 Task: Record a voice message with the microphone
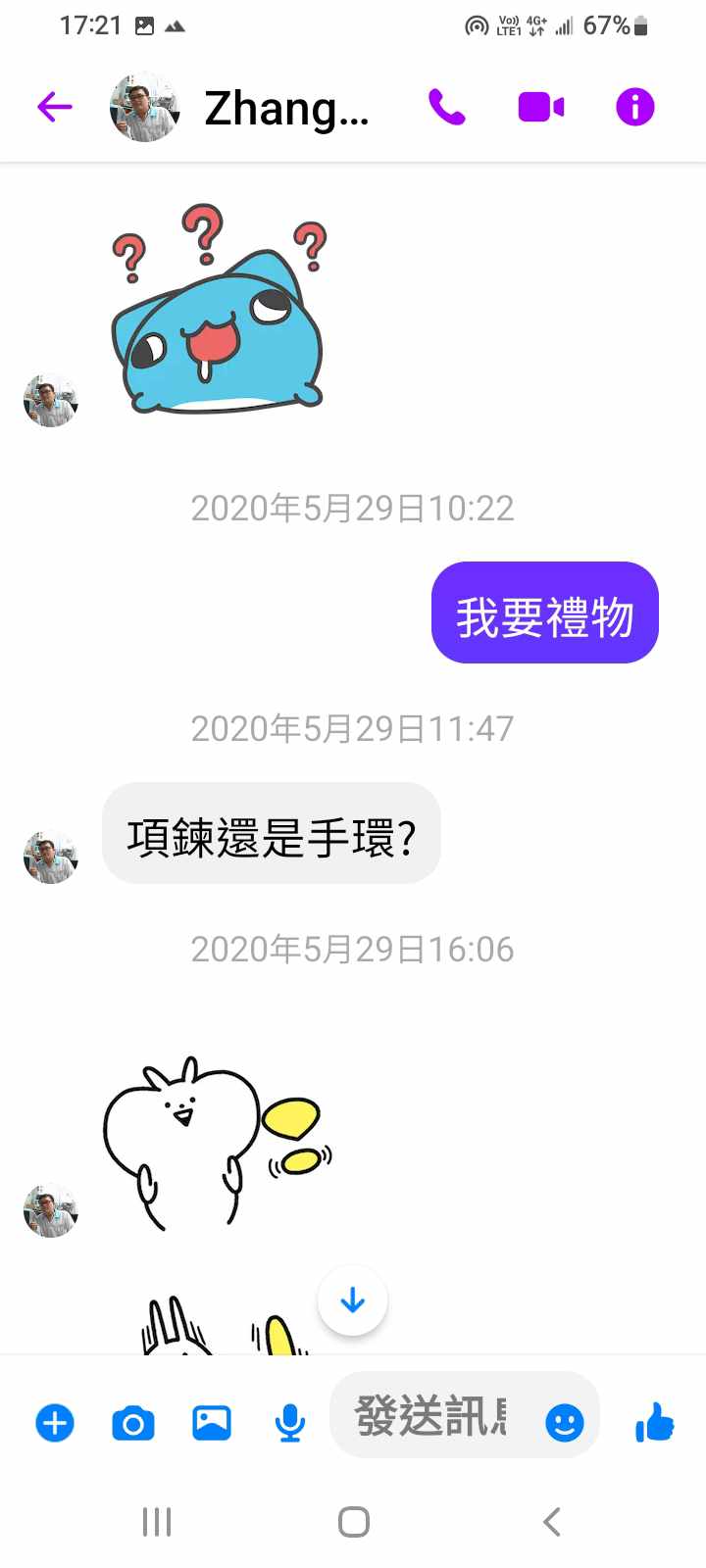click(x=289, y=1423)
